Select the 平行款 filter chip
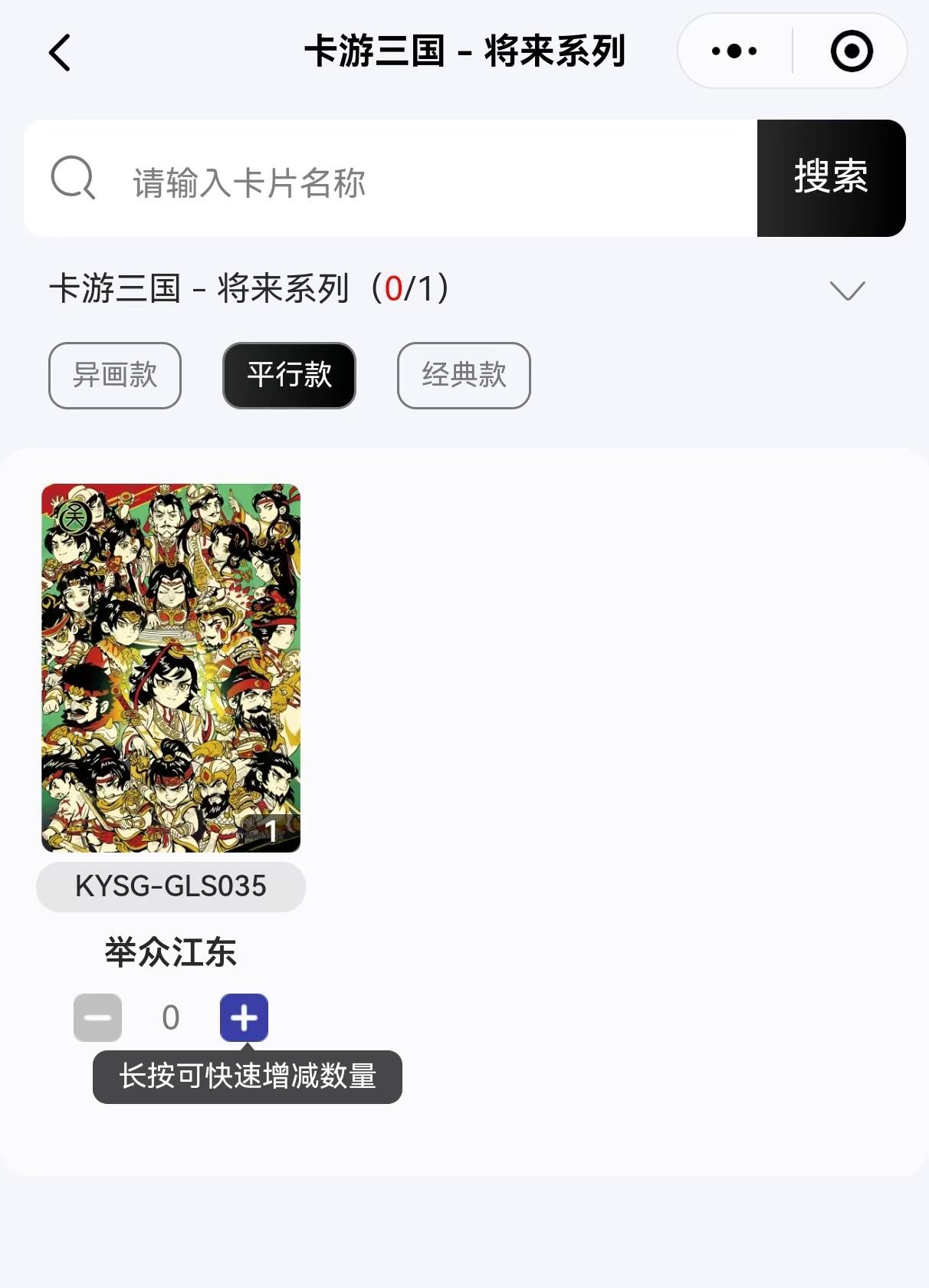Viewport: 929px width, 1288px height. 289,375
